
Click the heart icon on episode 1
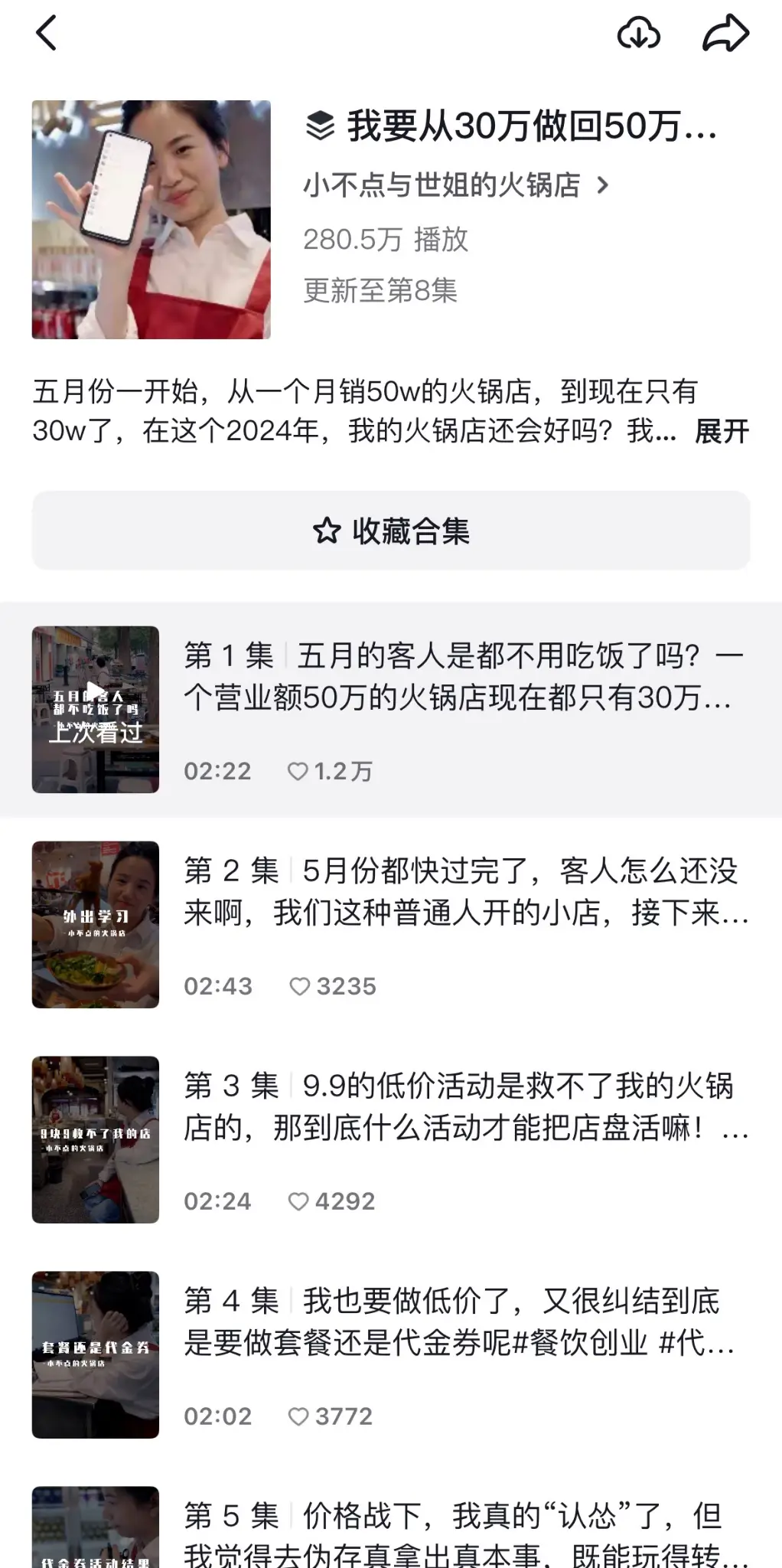click(301, 772)
